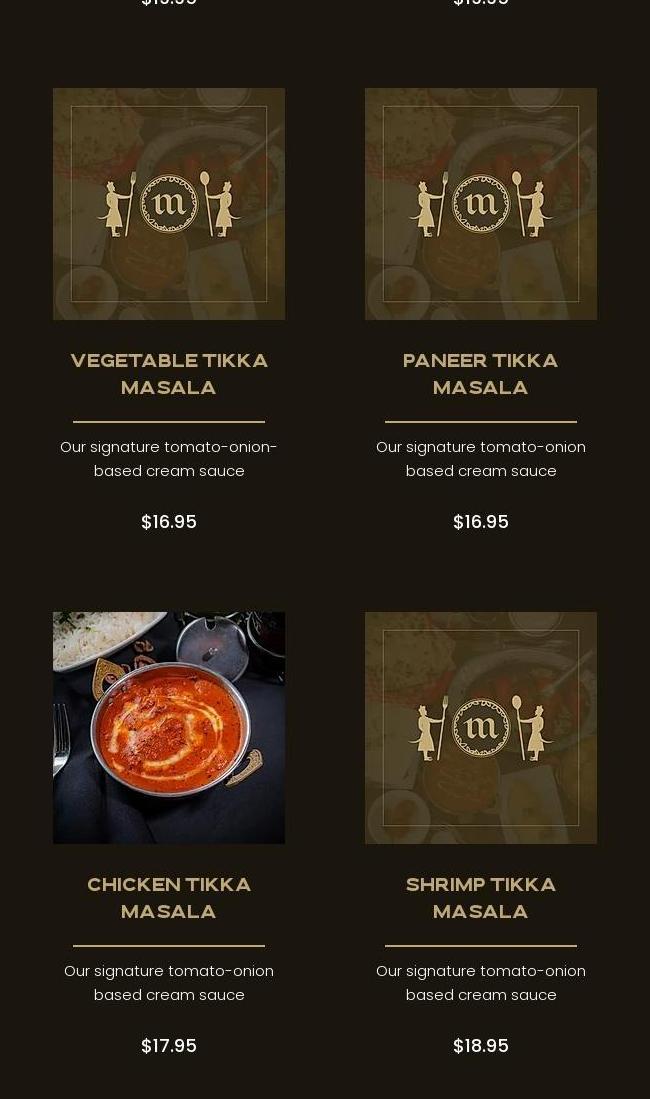Select the Shrimp Tikka Masala item
Image resolution: width=650 pixels, height=1099 pixels.
click(480, 897)
